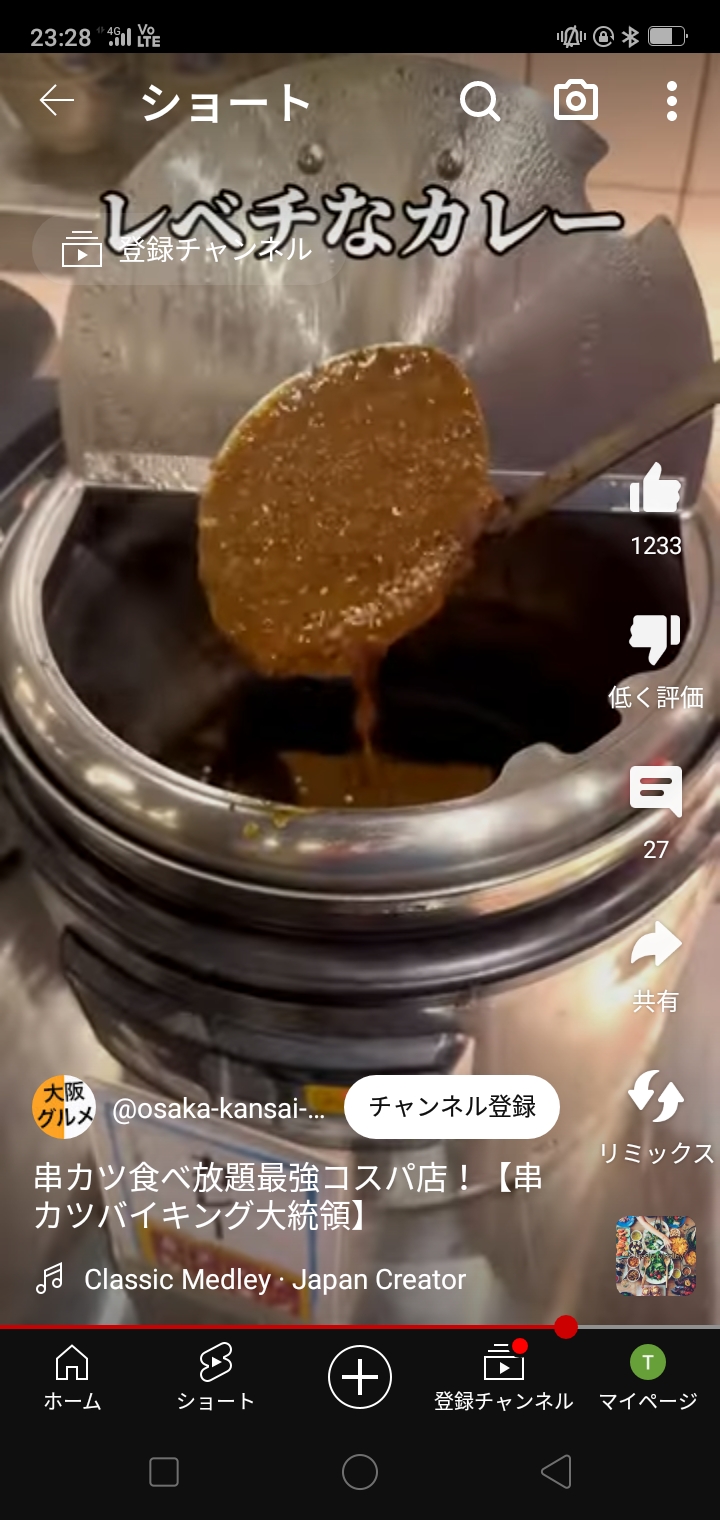This screenshot has height=1520, width=720.
Task: Open the camera to create a Short
Action: point(576,101)
